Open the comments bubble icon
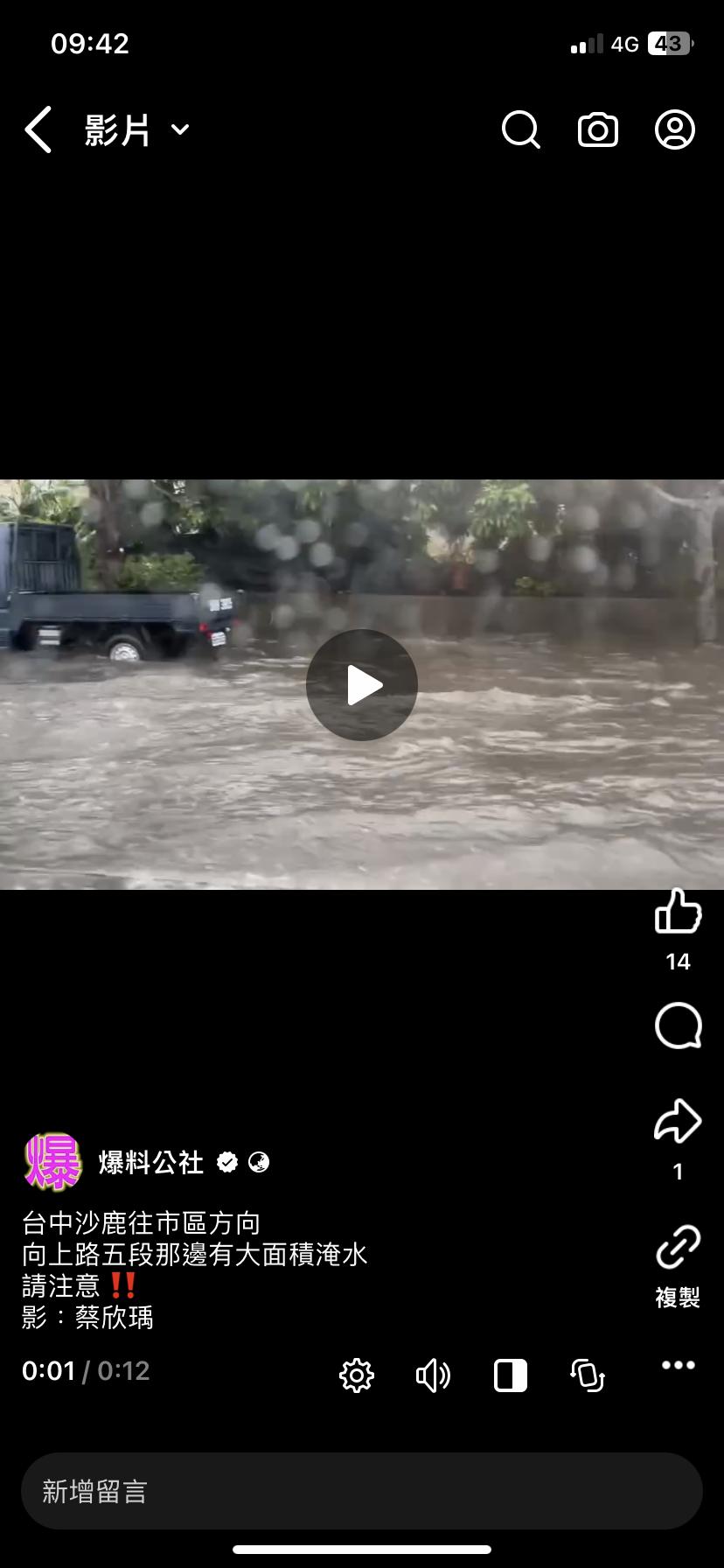This screenshot has height=1568, width=724. coord(678,1025)
